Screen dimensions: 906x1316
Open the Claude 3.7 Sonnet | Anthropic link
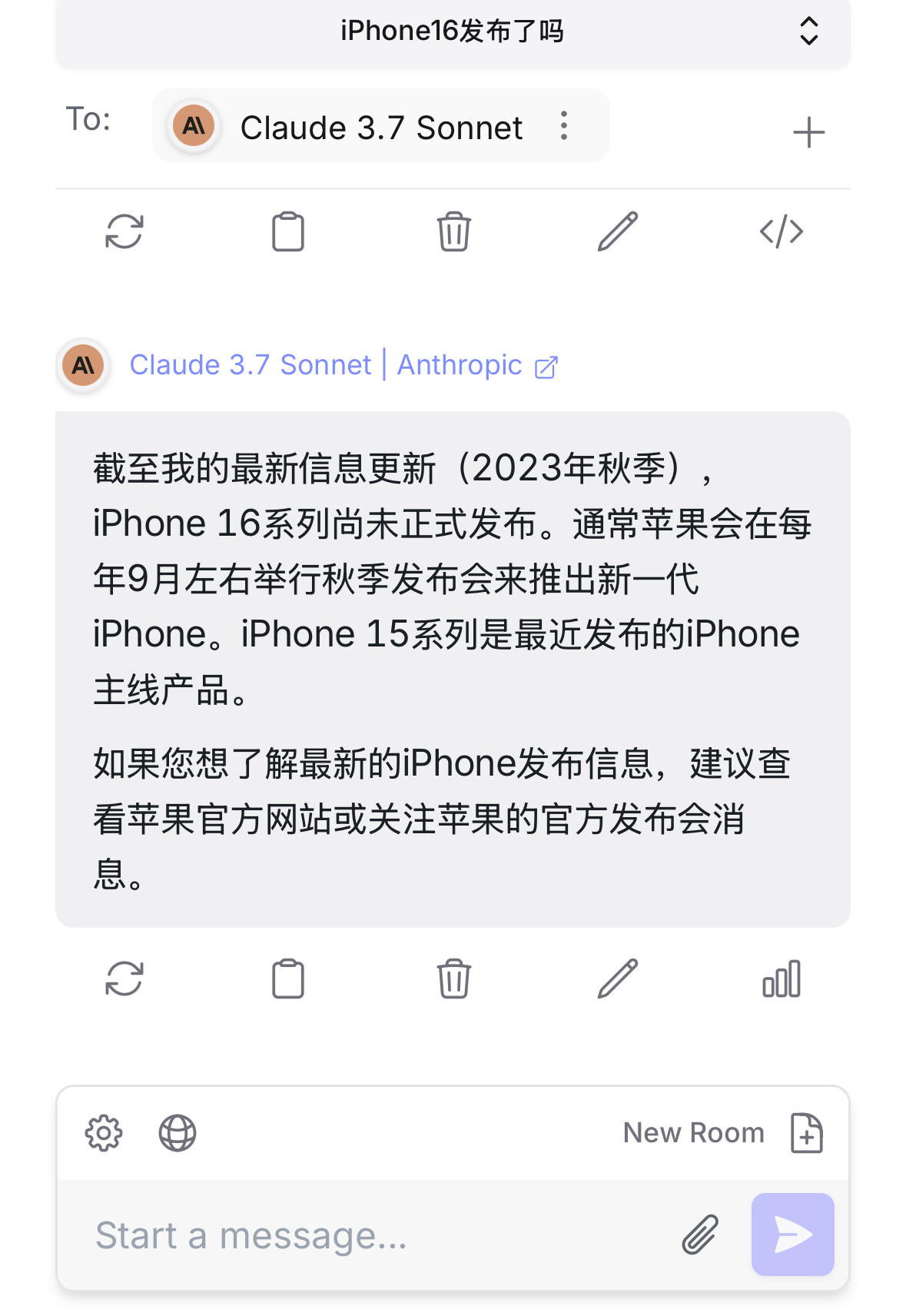343,365
